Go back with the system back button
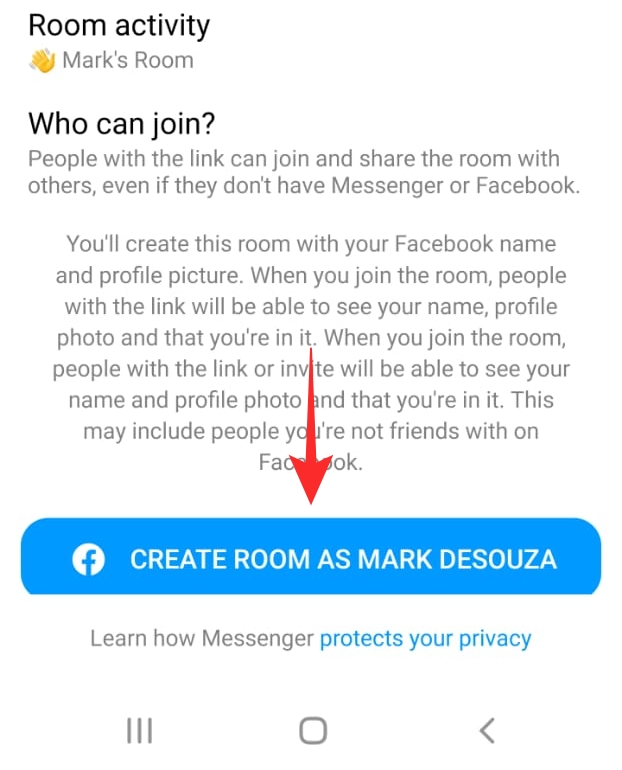This screenshot has width=622, height=770. pyautogui.click(x=486, y=731)
